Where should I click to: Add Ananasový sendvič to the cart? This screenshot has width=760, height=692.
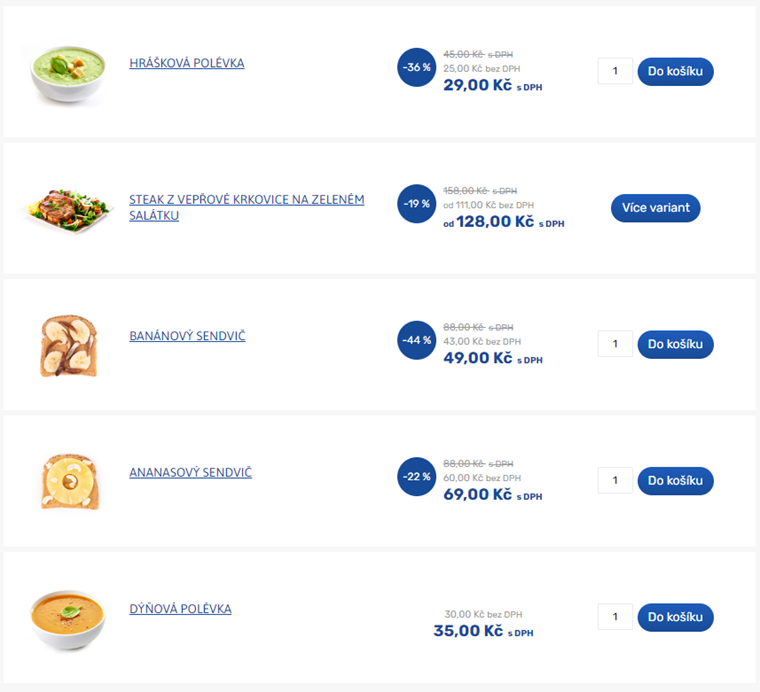coord(675,481)
